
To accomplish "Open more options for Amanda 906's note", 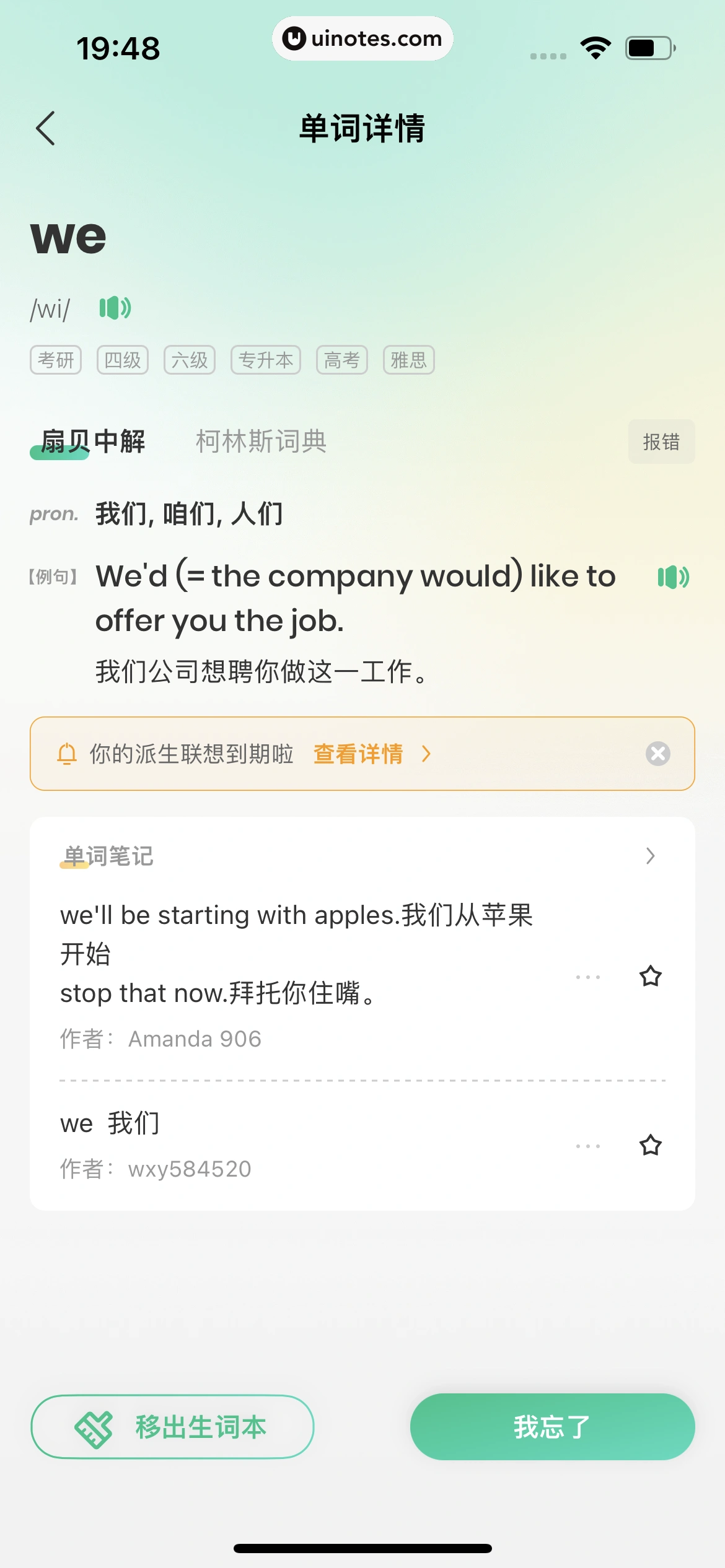I will [x=587, y=977].
